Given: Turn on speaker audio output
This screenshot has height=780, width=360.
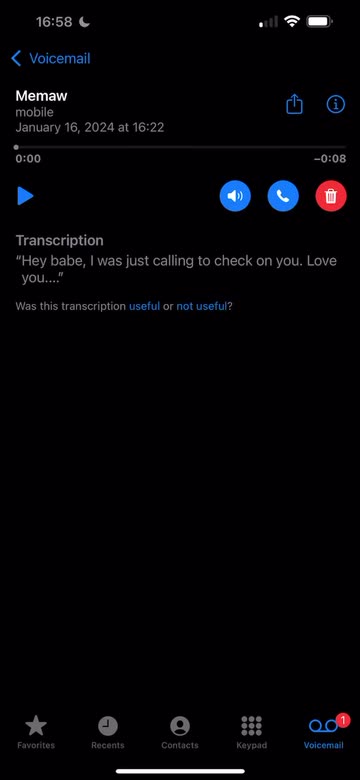Looking at the screenshot, I should point(235,196).
